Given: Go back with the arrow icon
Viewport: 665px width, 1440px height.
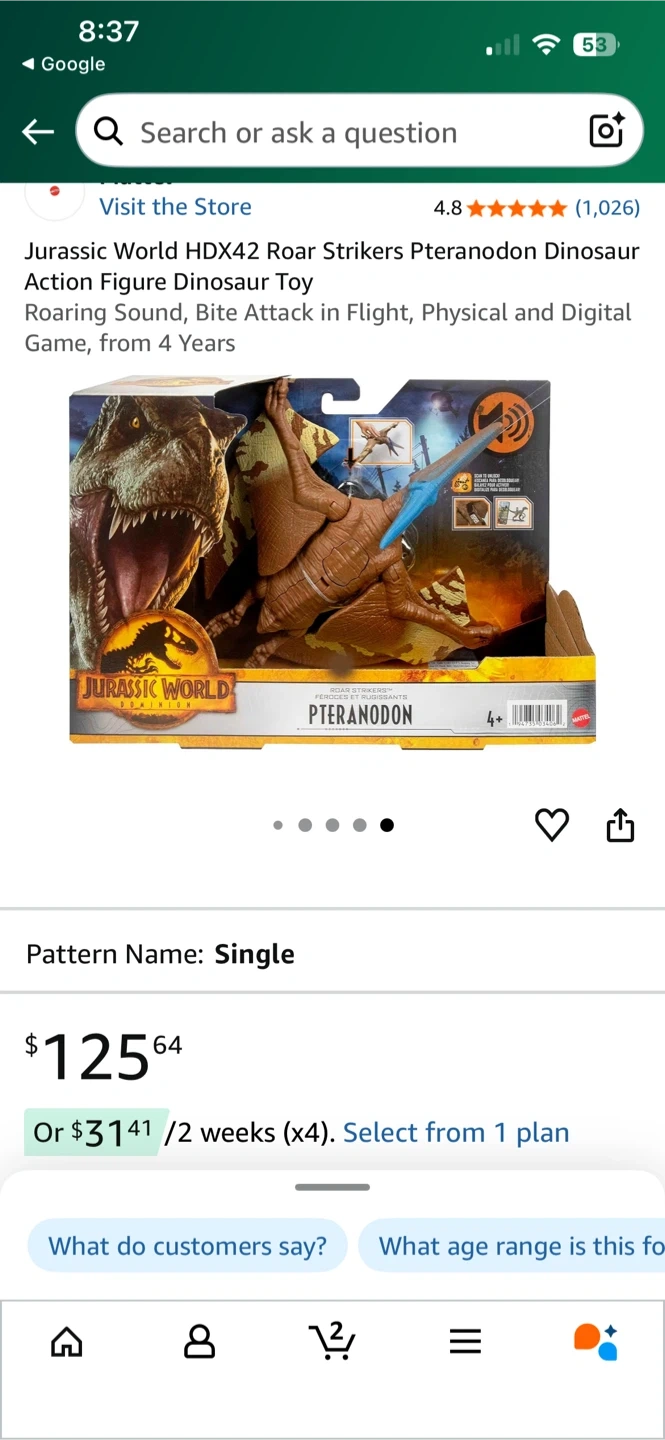Looking at the screenshot, I should point(38,132).
